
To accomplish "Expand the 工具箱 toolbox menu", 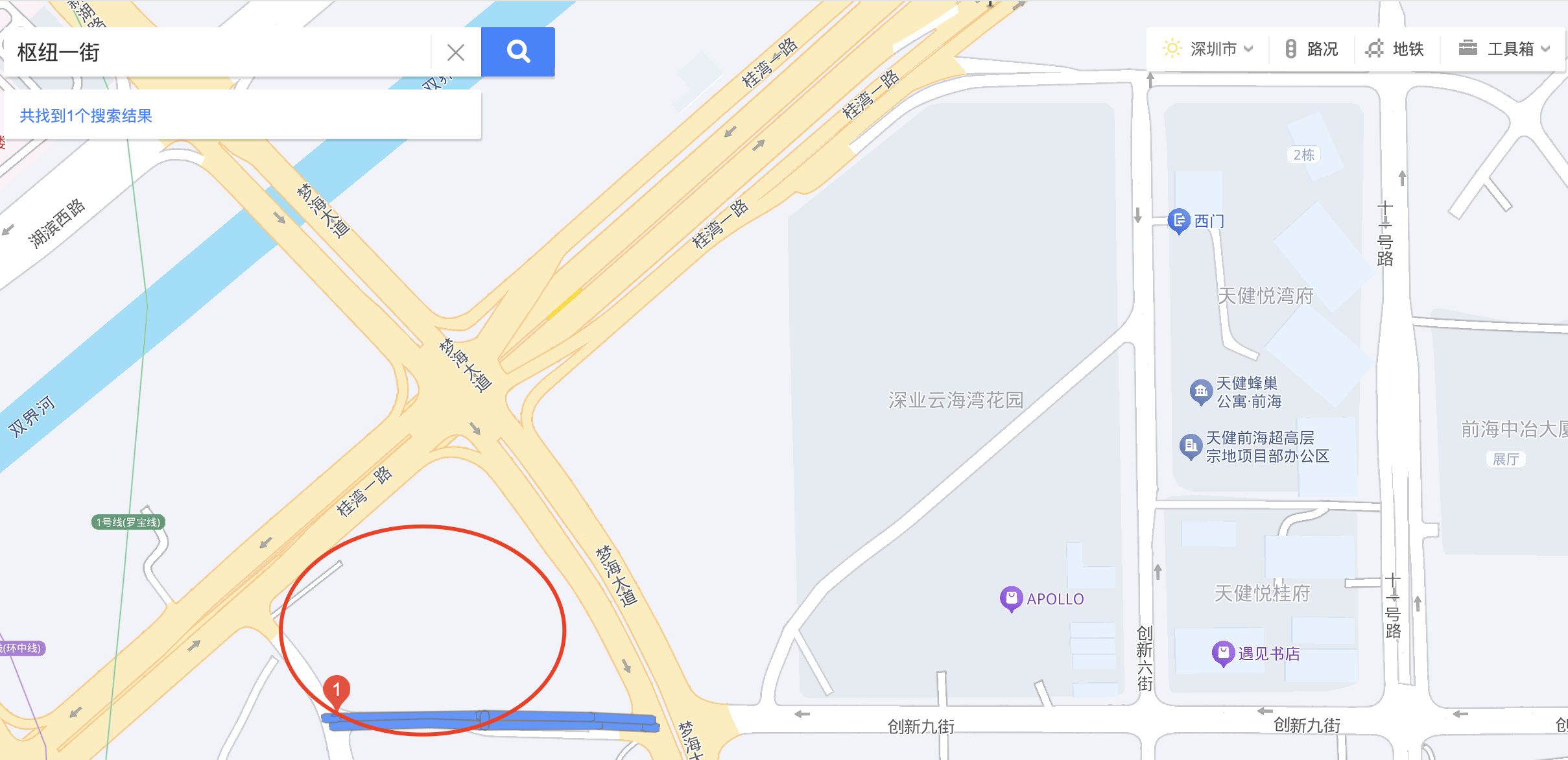I will [1504, 49].
